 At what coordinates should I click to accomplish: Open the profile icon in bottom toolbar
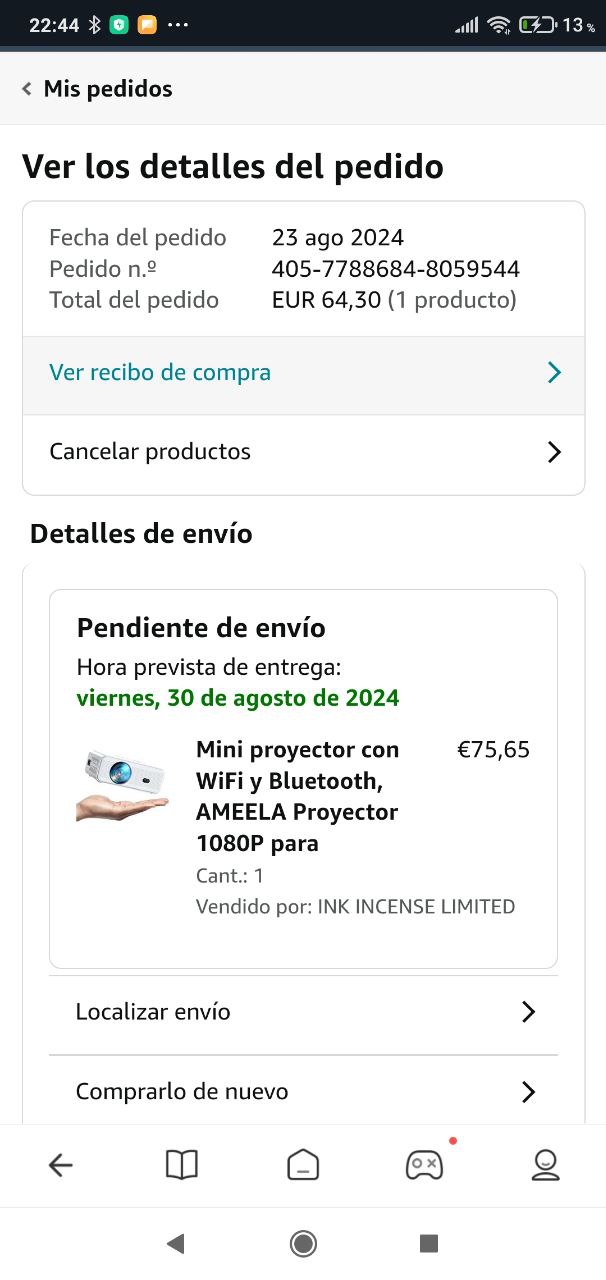pos(545,1165)
